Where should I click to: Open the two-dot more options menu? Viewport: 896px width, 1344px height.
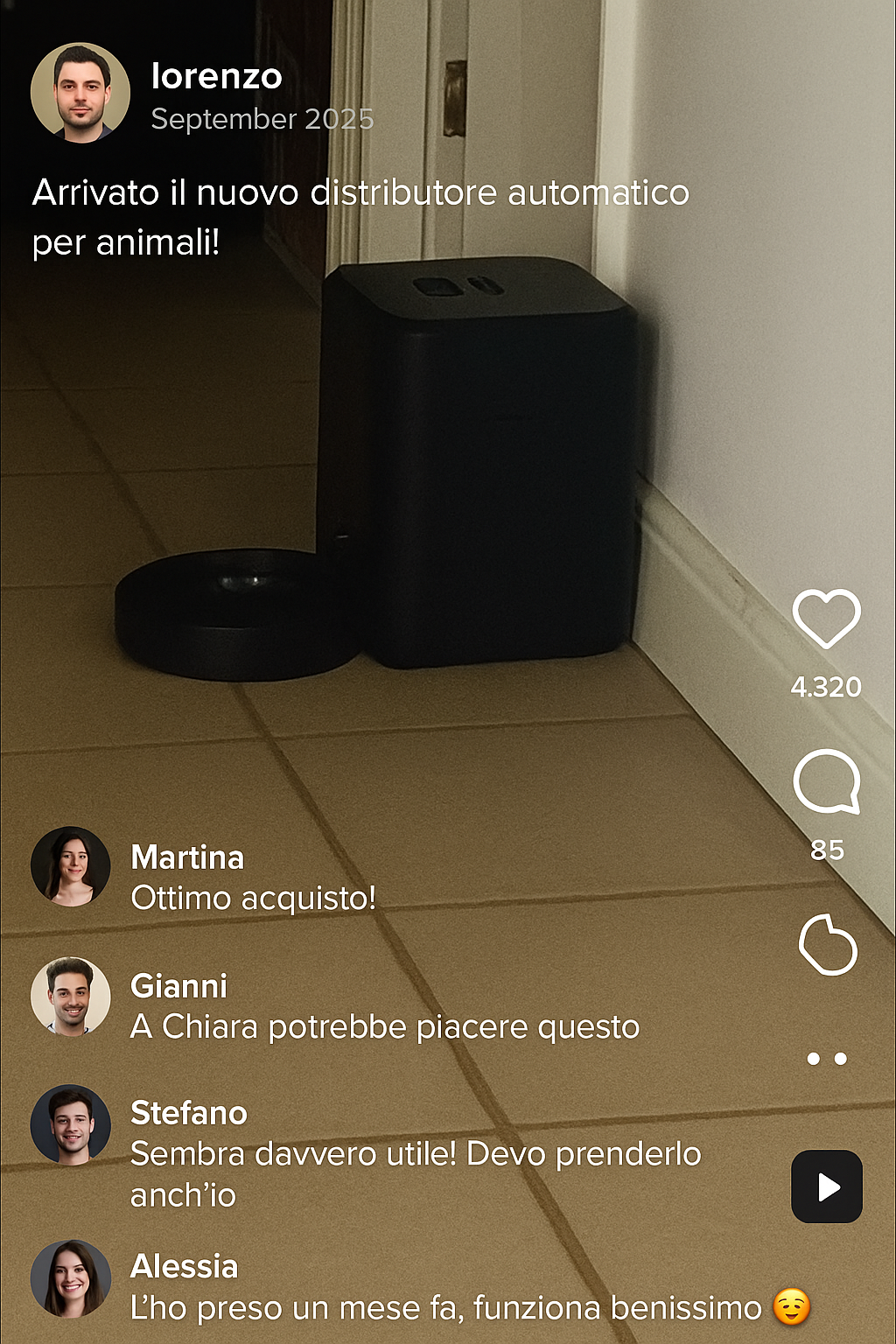pyautogui.click(x=827, y=1059)
